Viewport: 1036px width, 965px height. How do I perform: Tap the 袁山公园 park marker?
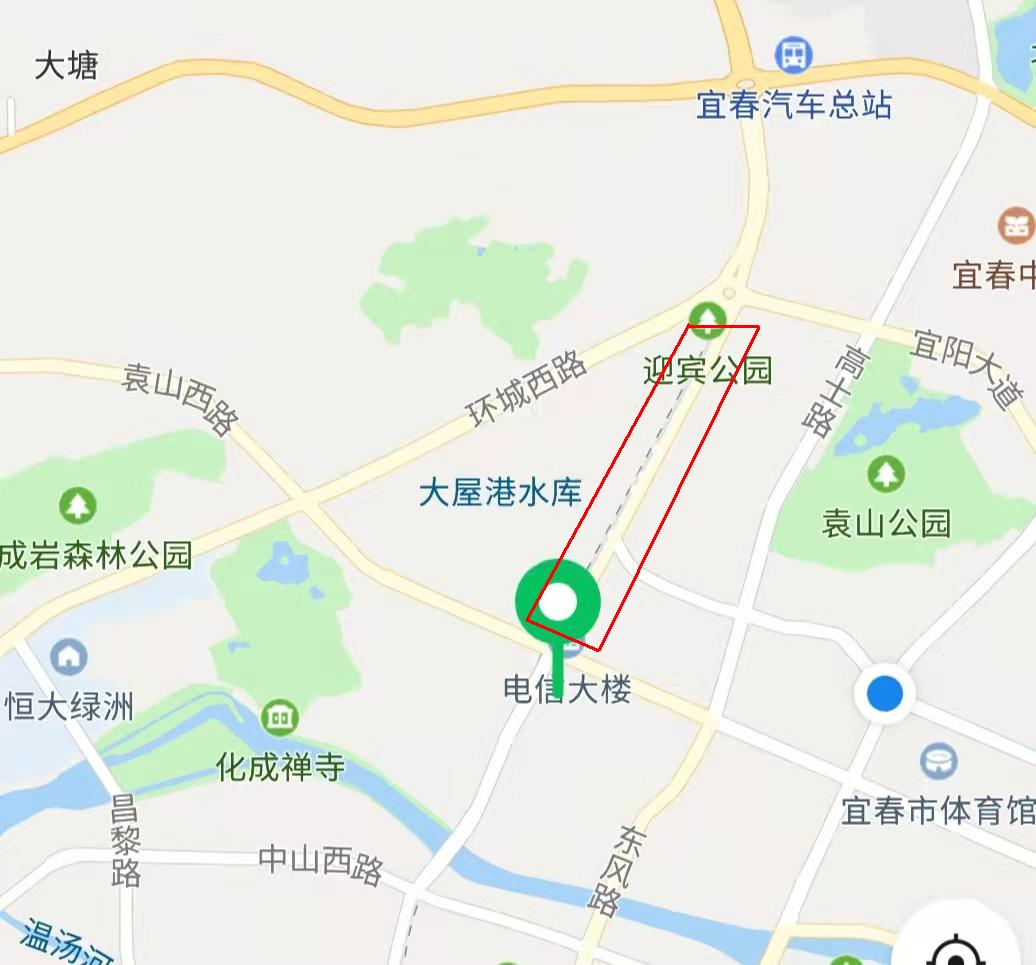click(x=885, y=473)
